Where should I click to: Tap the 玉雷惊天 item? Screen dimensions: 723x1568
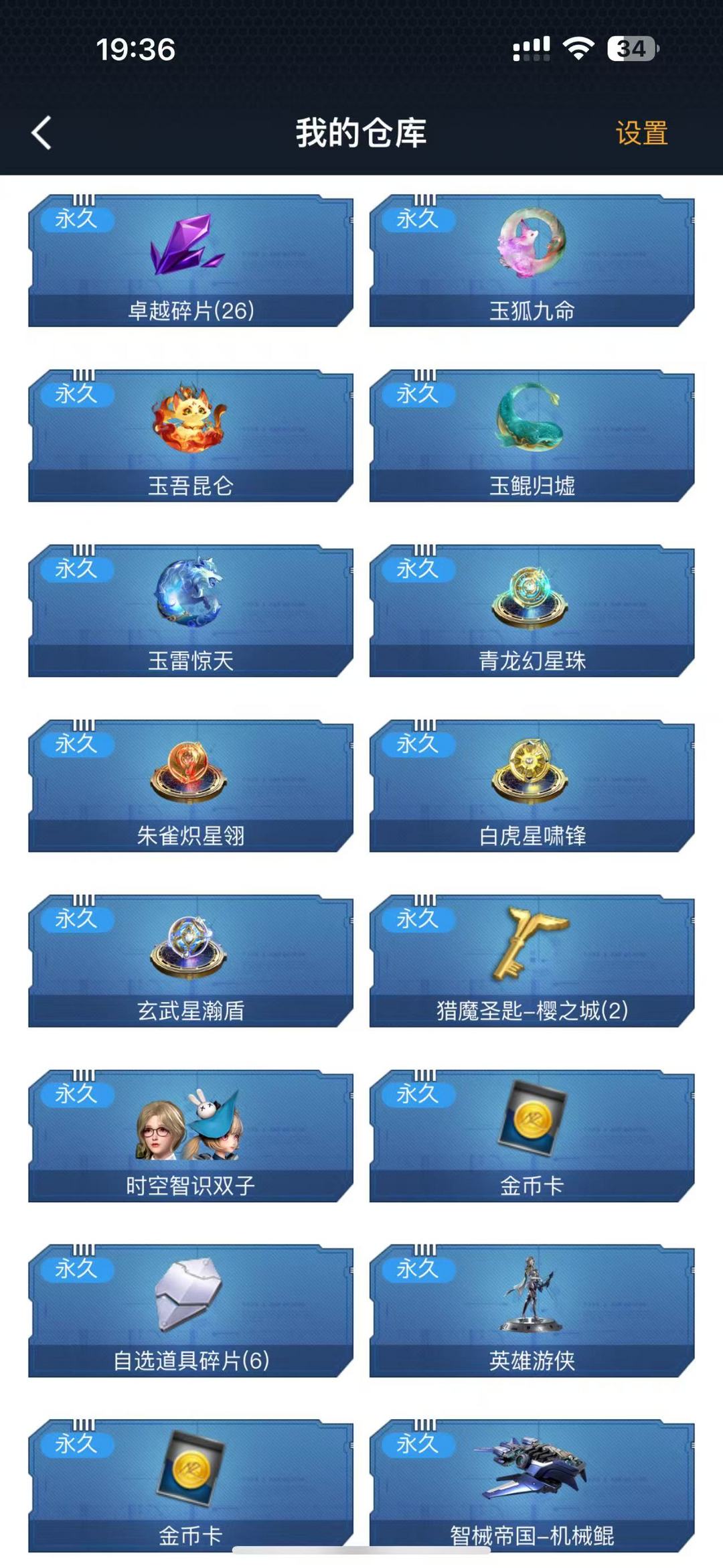click(x=191, y=612)
